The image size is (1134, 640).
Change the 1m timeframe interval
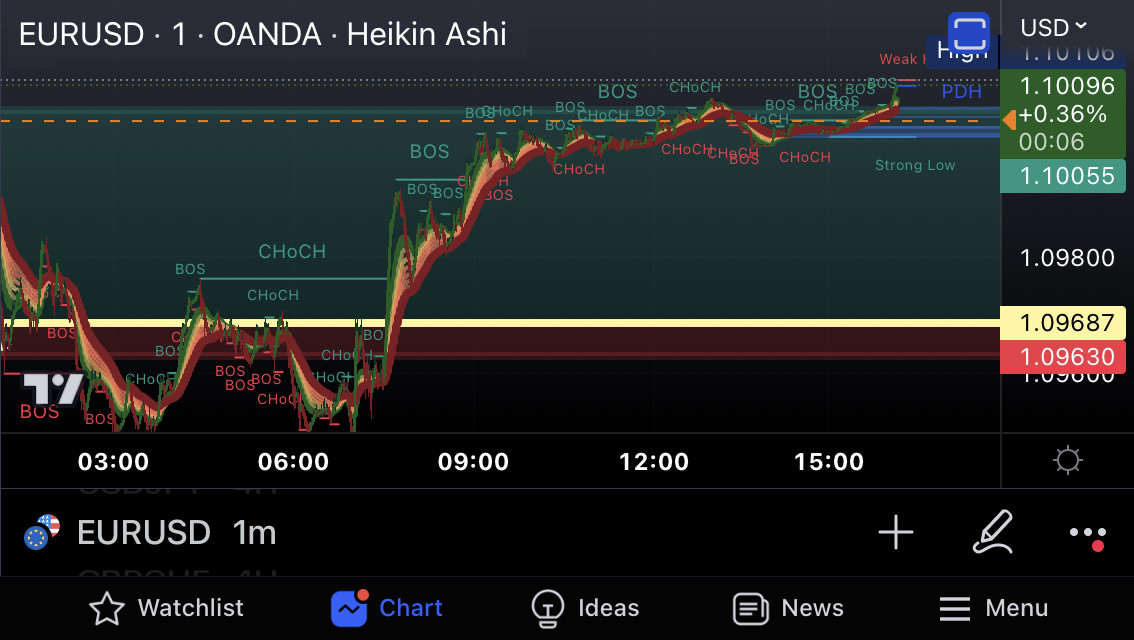254,533
